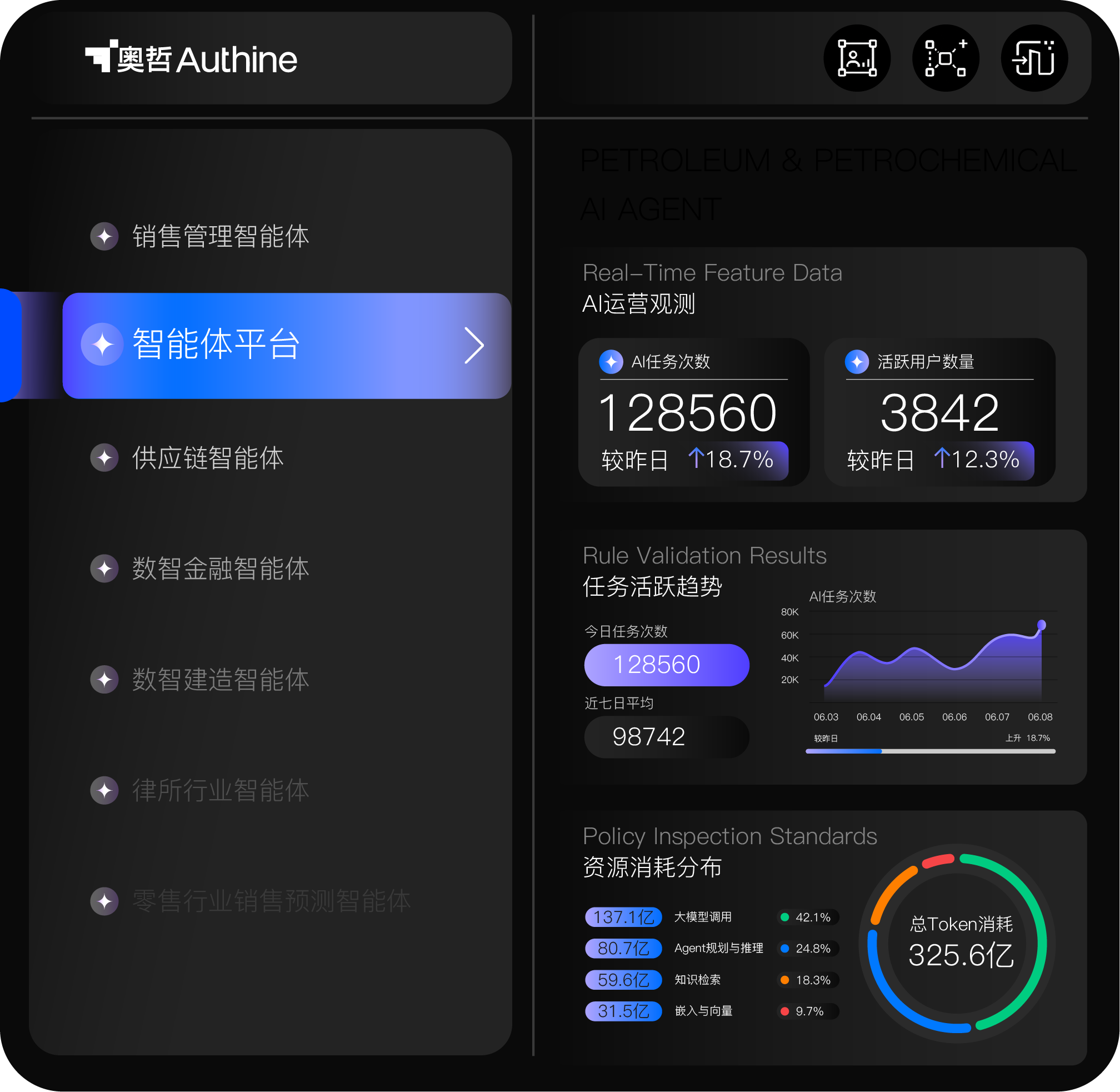The image size is (1120, 1092).
Task: Open the user scan icon
Action: pyautogui.click(x=857, y=58)
